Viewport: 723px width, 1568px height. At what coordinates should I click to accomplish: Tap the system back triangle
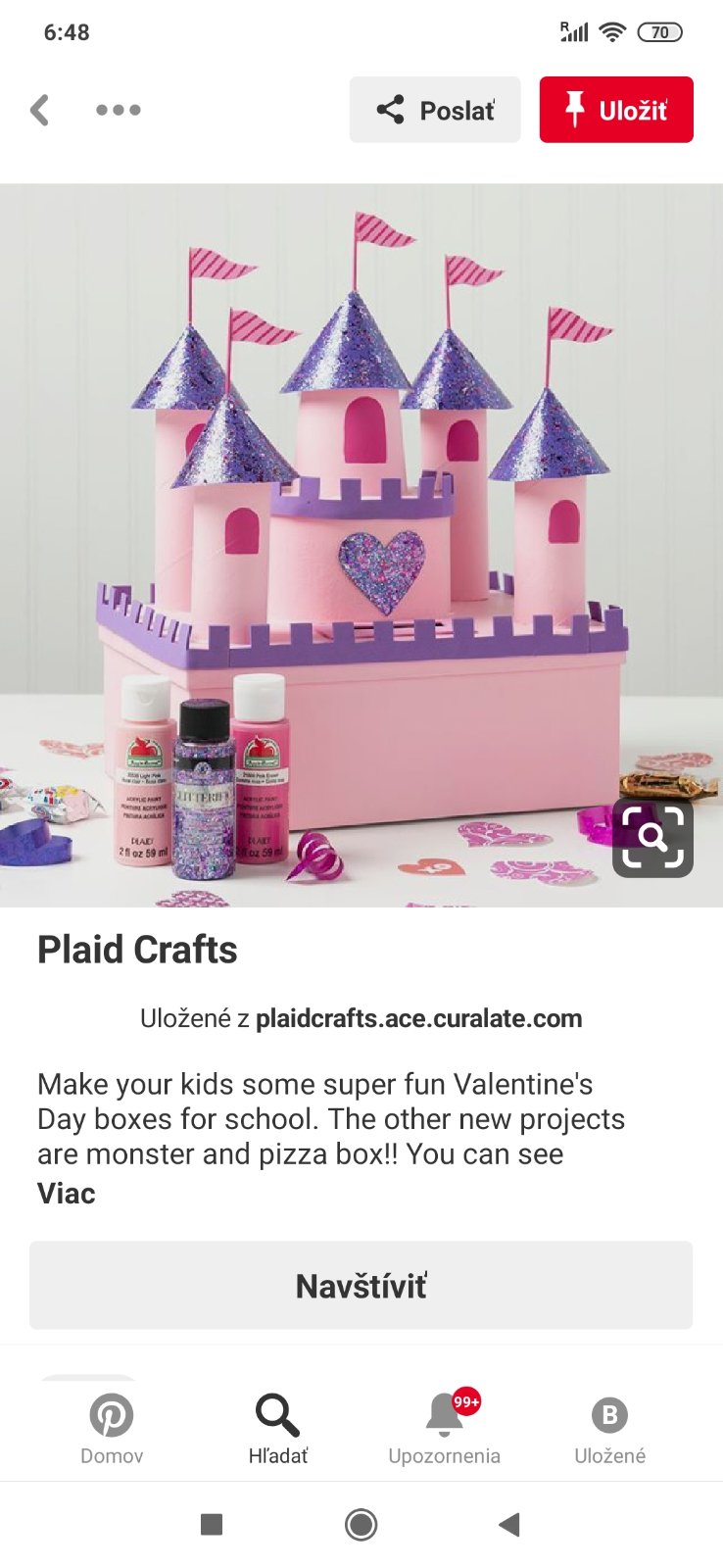(509, 1525)
